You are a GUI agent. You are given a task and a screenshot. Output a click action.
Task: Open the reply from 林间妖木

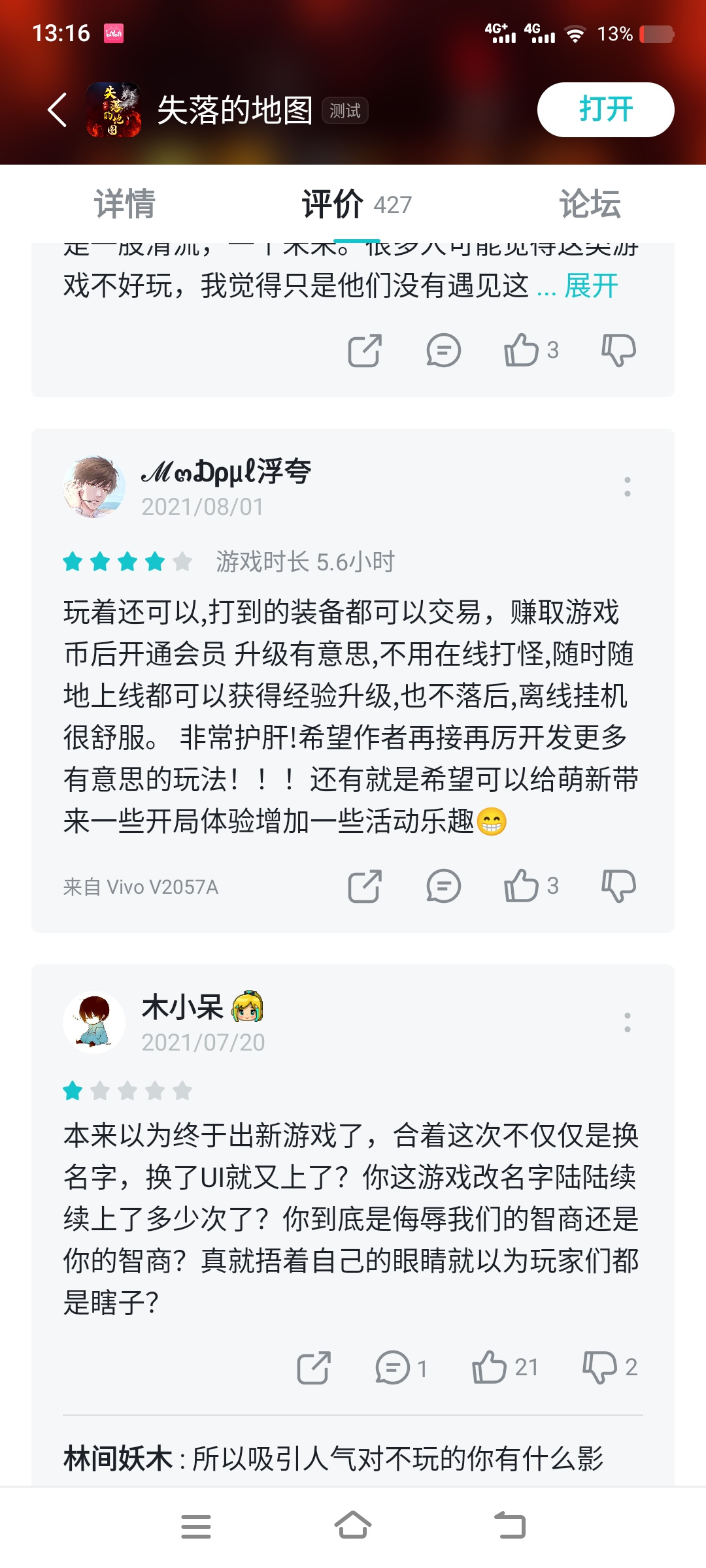(x=333, y=1458)
